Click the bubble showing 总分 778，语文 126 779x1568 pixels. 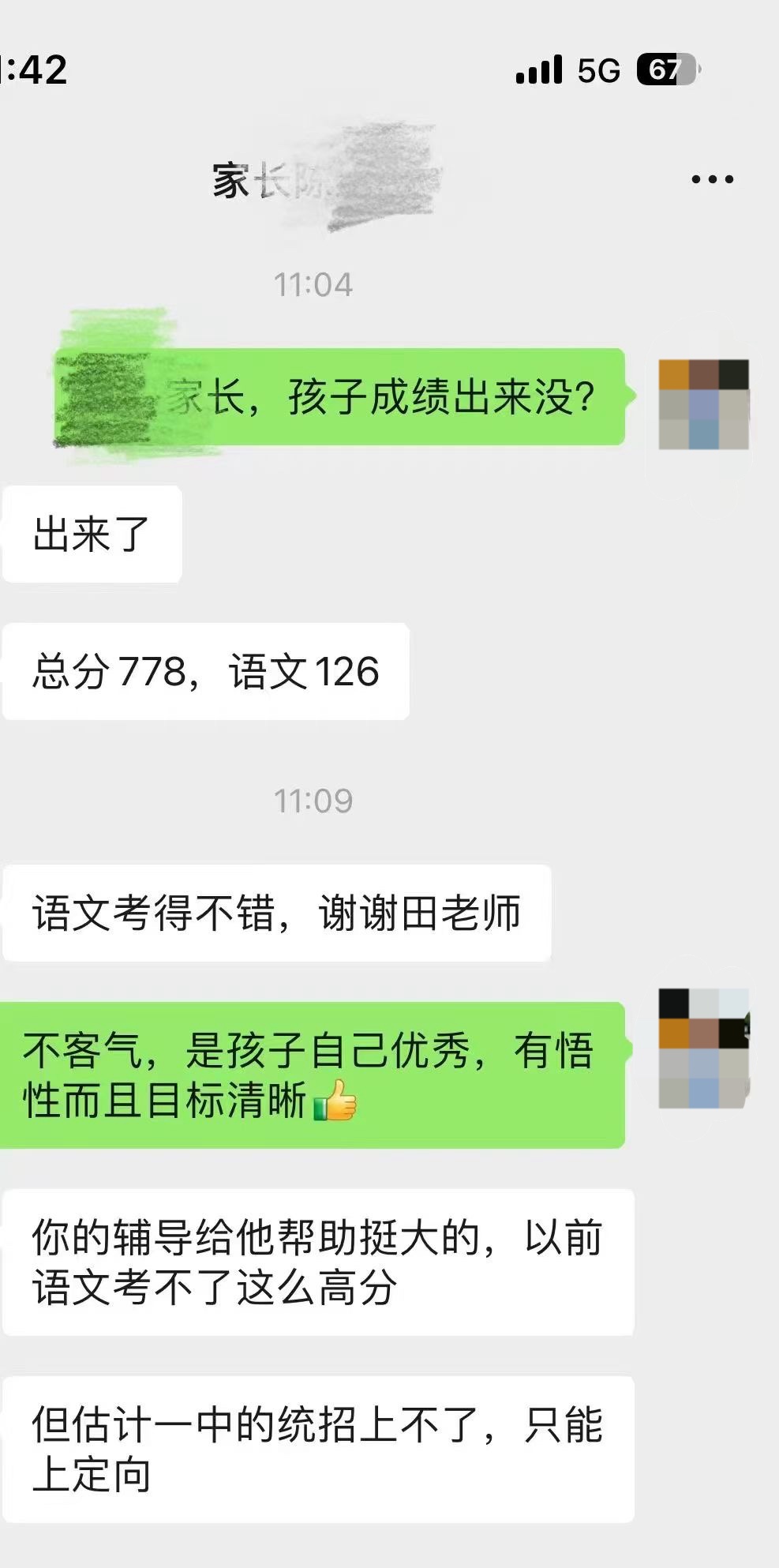tap(207, 670)
